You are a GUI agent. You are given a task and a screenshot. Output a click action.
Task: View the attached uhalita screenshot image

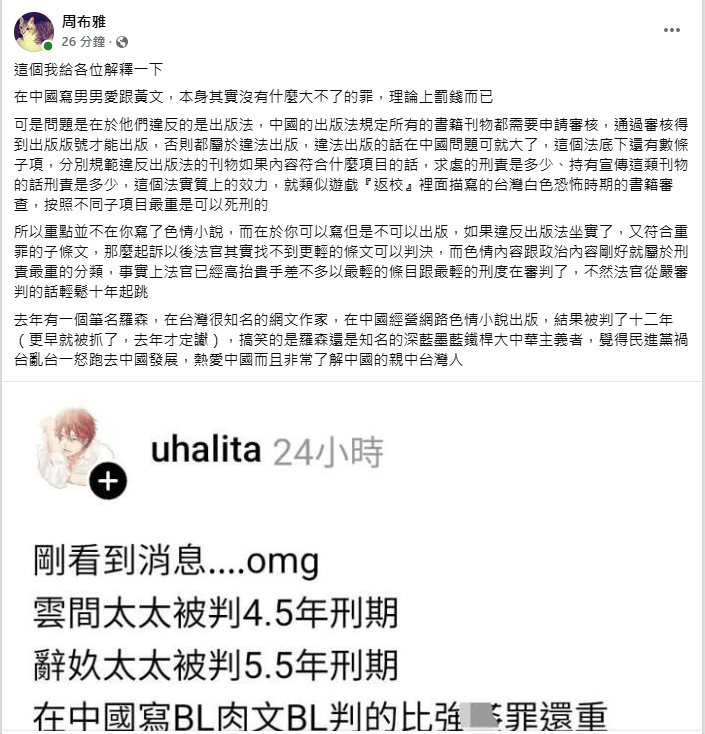pos(352,560)
